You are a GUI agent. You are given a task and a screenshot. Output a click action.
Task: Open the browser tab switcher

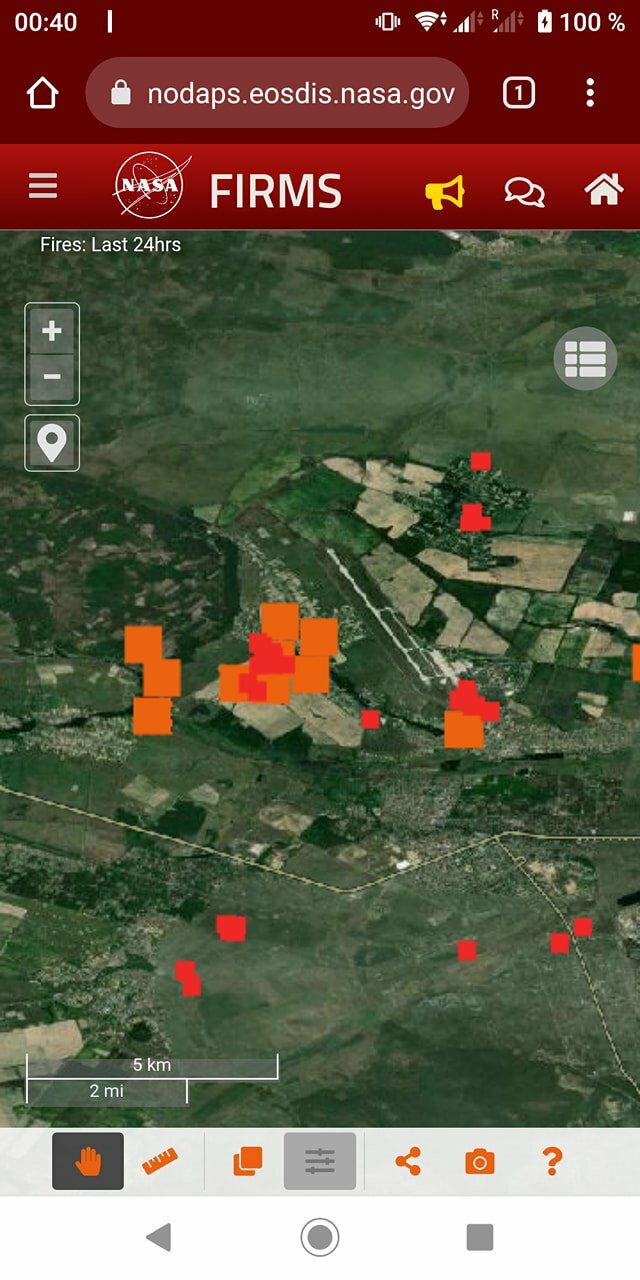[x=518, y=93]
